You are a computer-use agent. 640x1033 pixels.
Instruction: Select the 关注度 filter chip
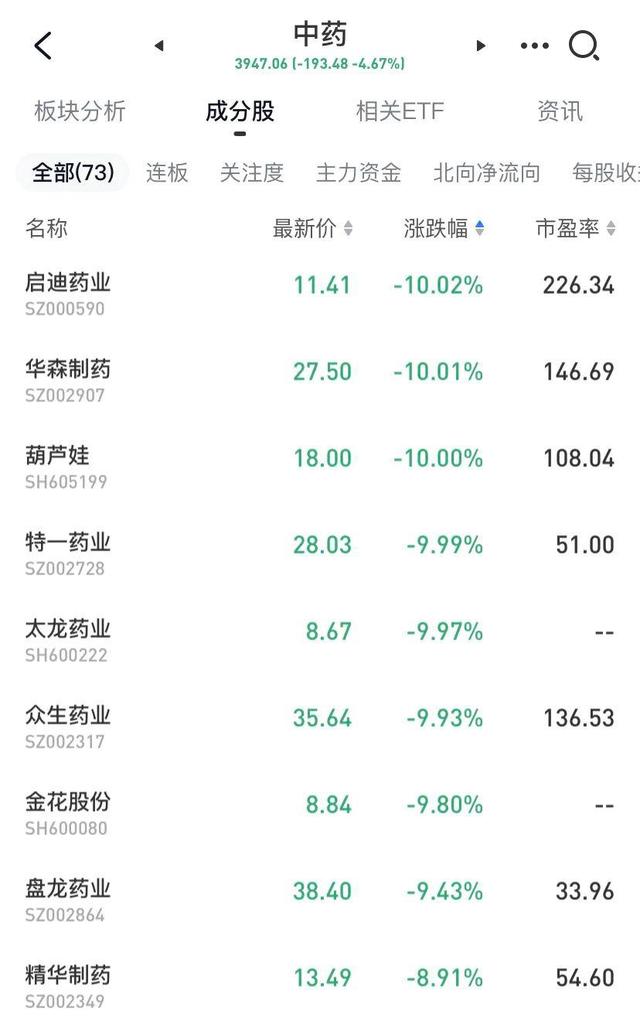tap(252, 173)
